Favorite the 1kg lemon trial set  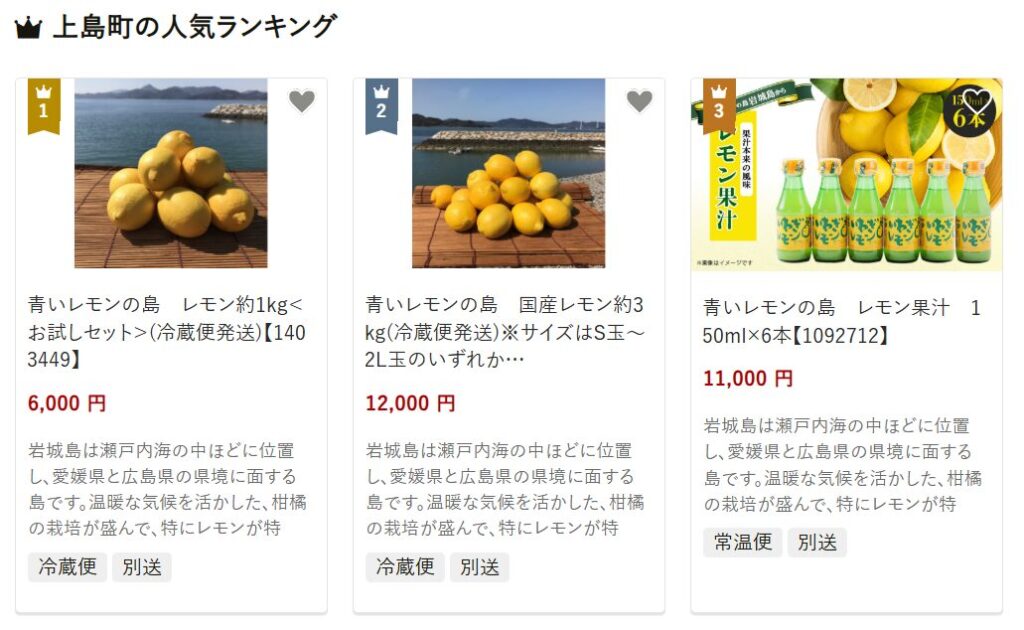tap(302, 101)
